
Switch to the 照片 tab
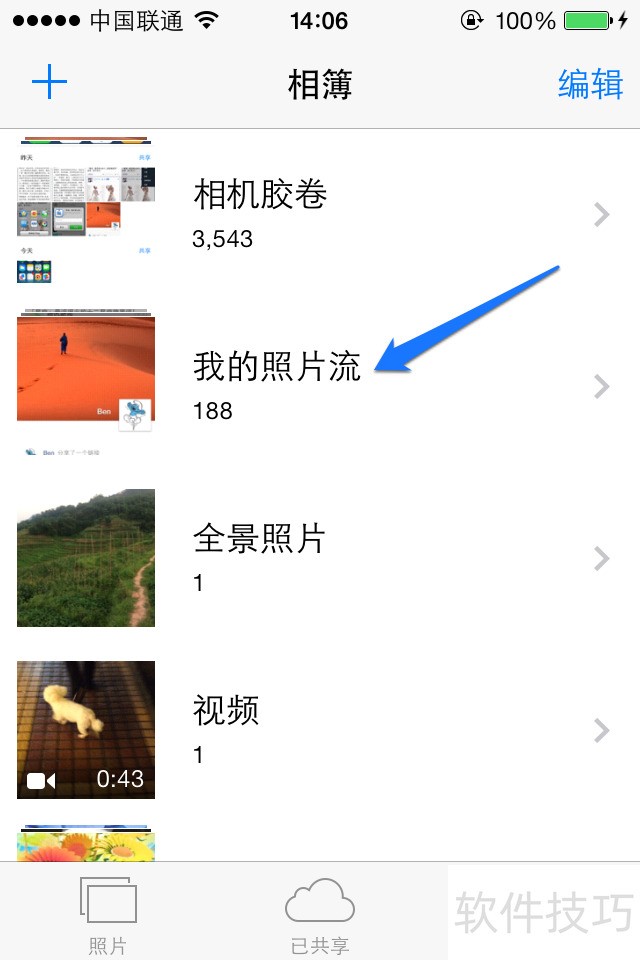point(108,914)
